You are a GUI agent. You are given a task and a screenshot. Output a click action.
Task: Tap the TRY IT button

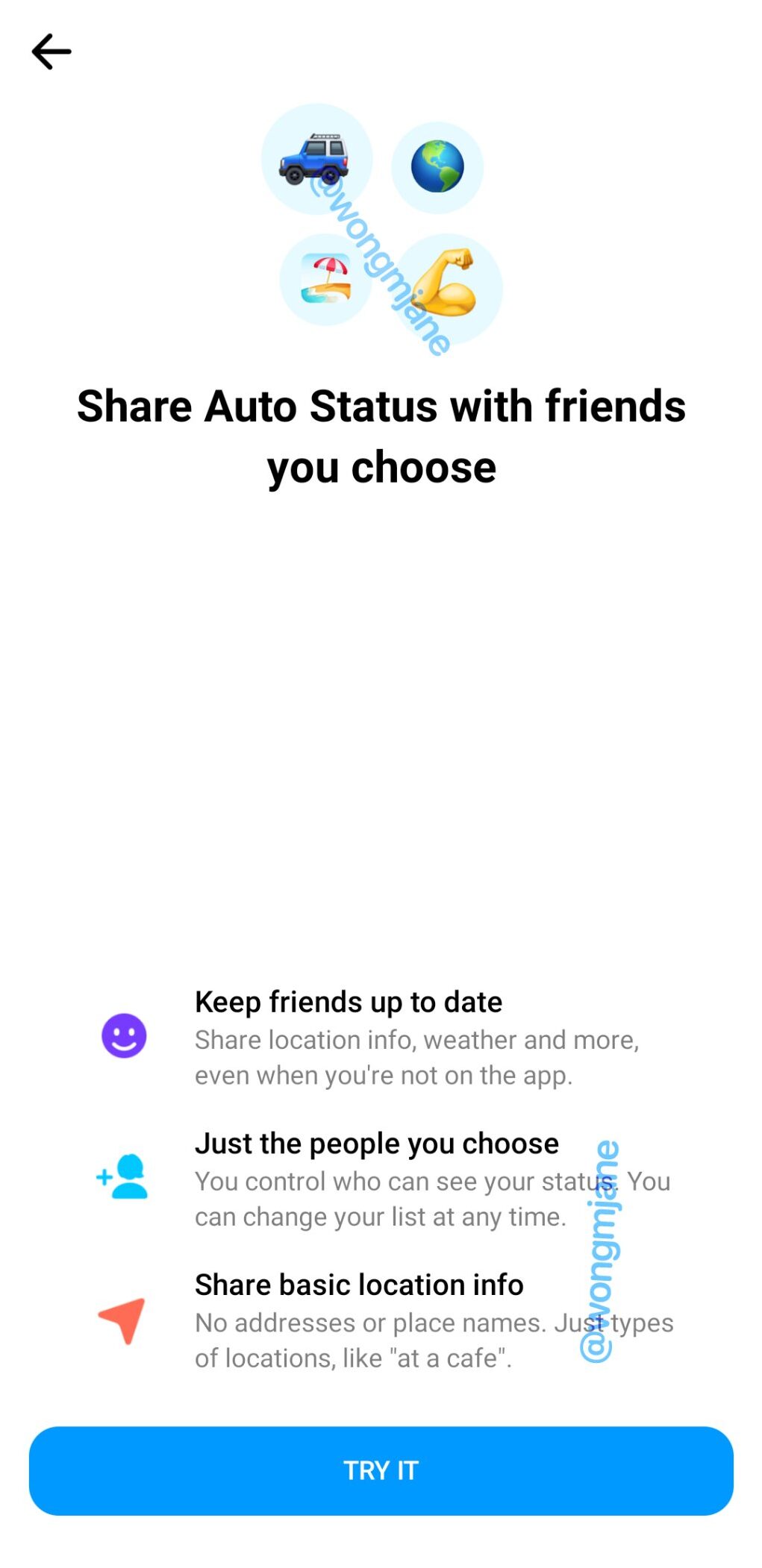point(381,1470)
